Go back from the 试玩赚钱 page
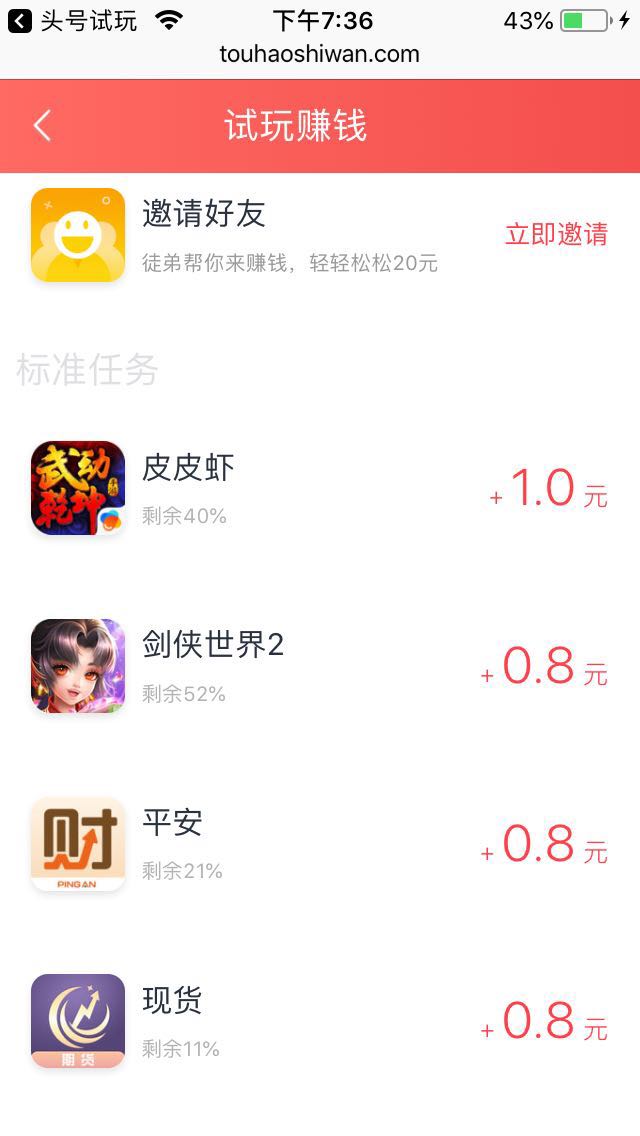640x1136 pixels. pos(42,126)
